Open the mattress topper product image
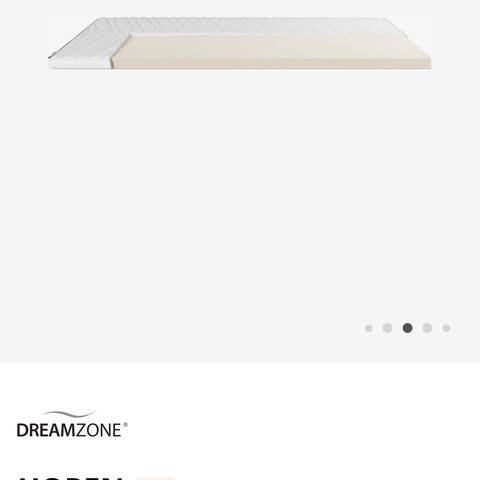The width and height of the screenshot is (480, 480). (x=240, y=43)
